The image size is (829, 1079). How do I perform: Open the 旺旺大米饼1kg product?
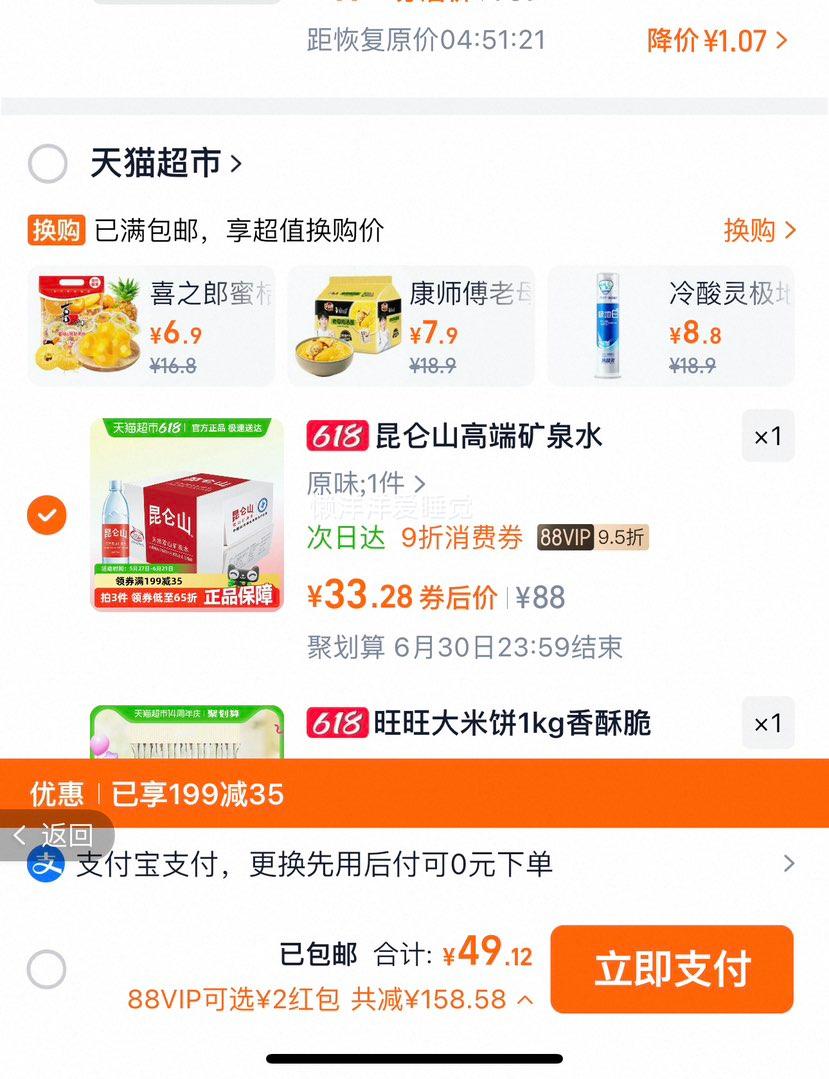(x=511, y=723)
